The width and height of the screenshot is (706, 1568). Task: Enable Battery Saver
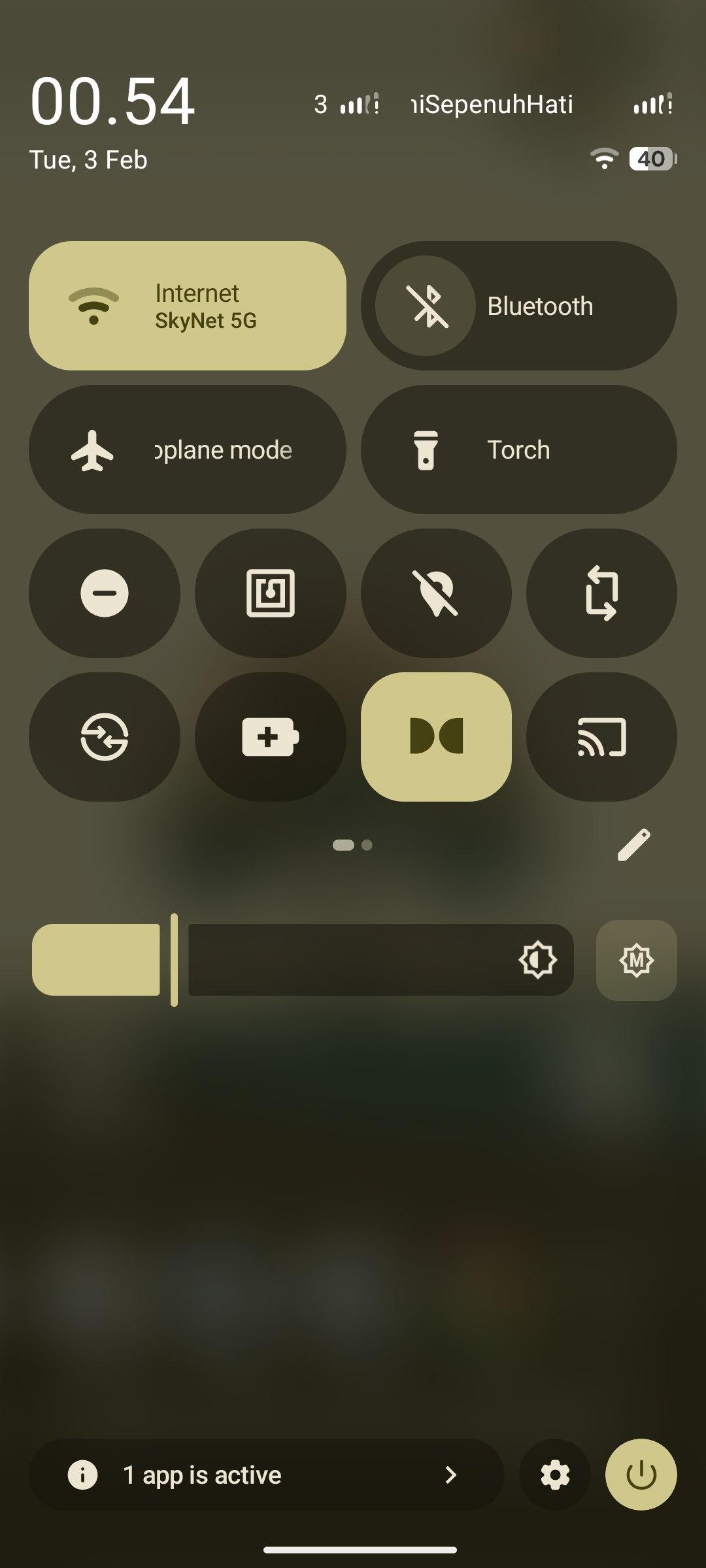pyautogui.click(x=270, y=737)
